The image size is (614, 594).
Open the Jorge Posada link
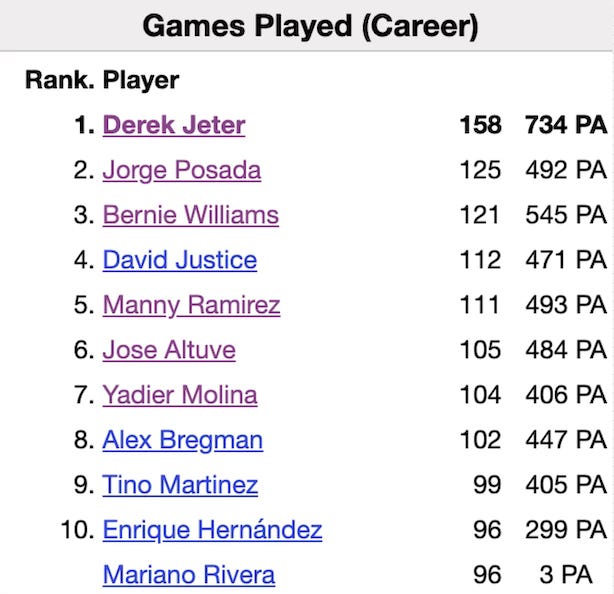coord(182,171)
